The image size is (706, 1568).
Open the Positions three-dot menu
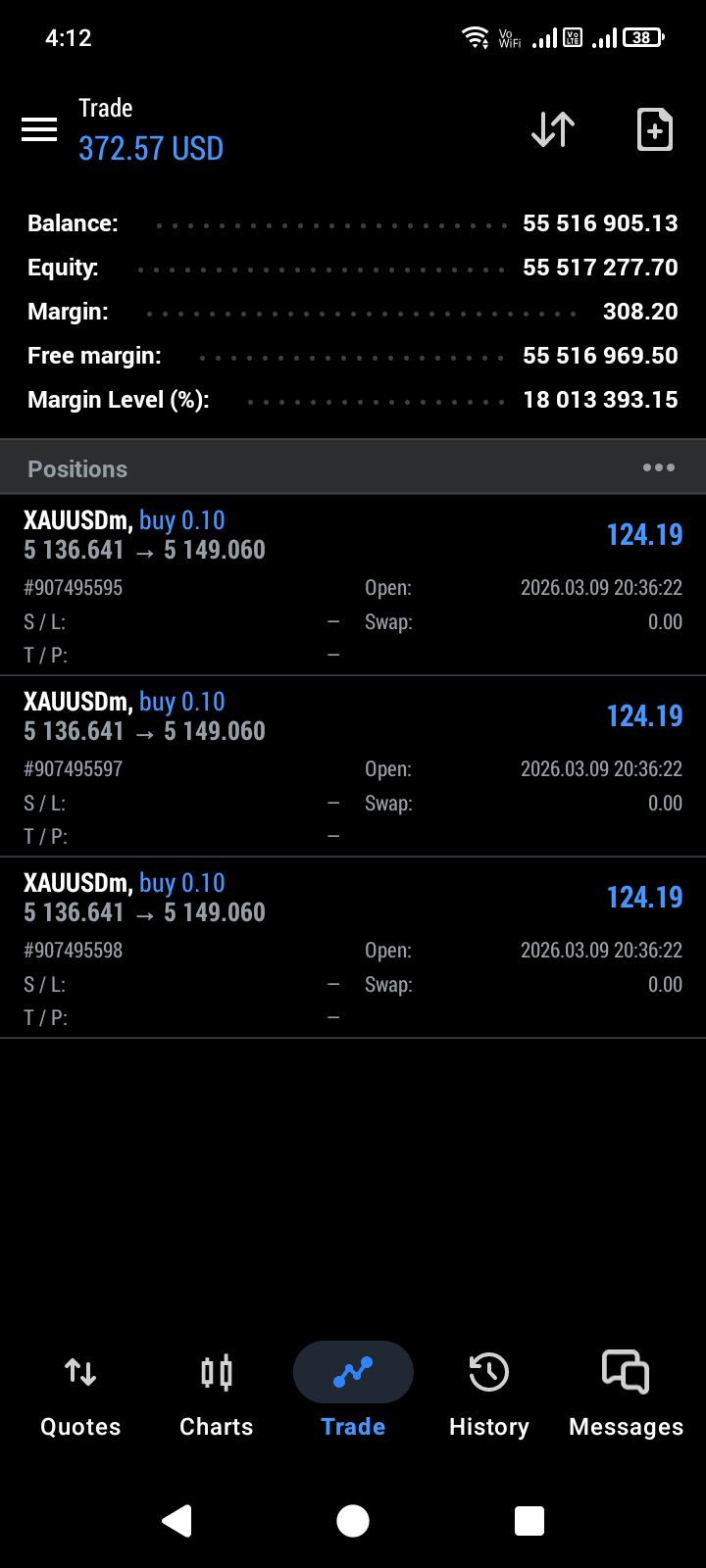pyautogui.click(x=658, y=467)
